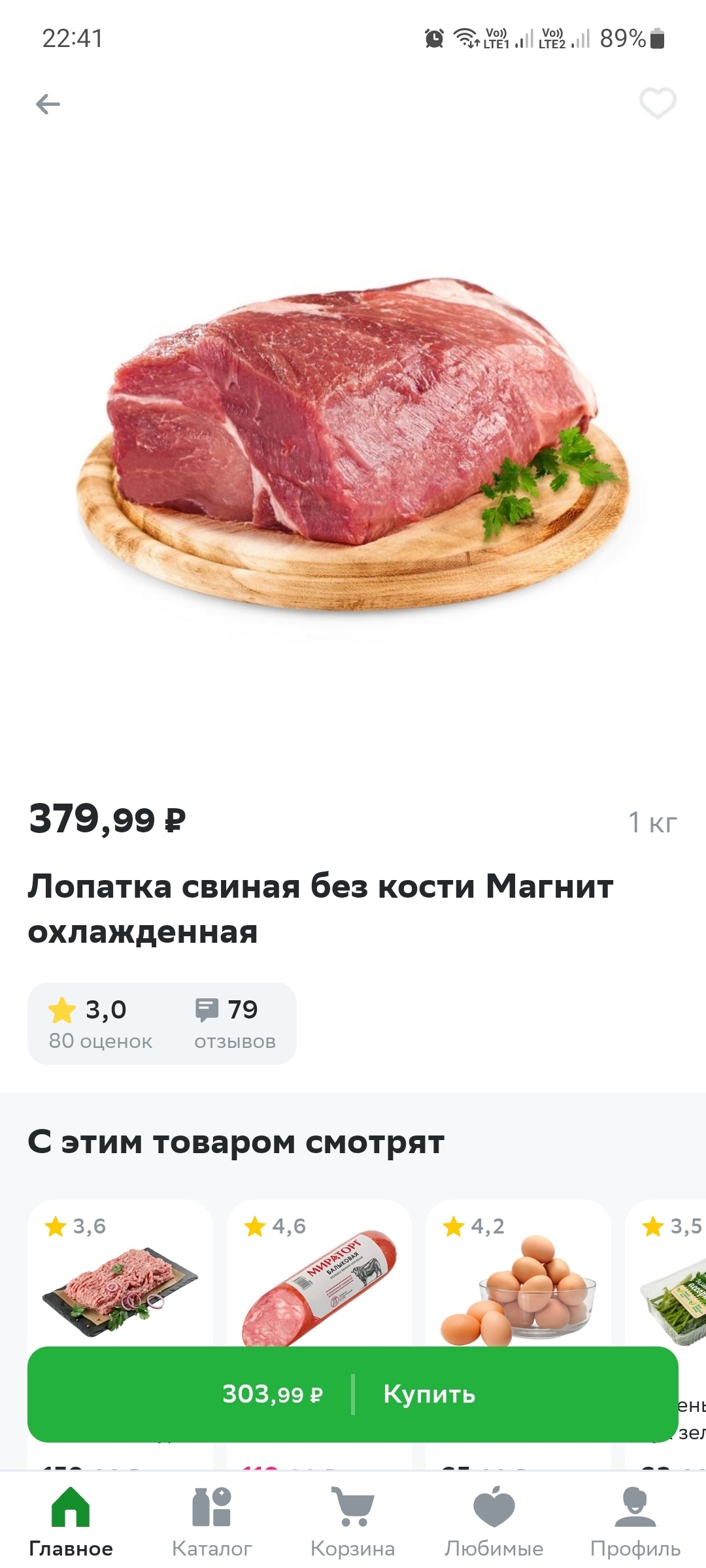Open the Корзина tab
Image resolution: width=706 pixels, height=1568 pixels.
point(353,1522)
